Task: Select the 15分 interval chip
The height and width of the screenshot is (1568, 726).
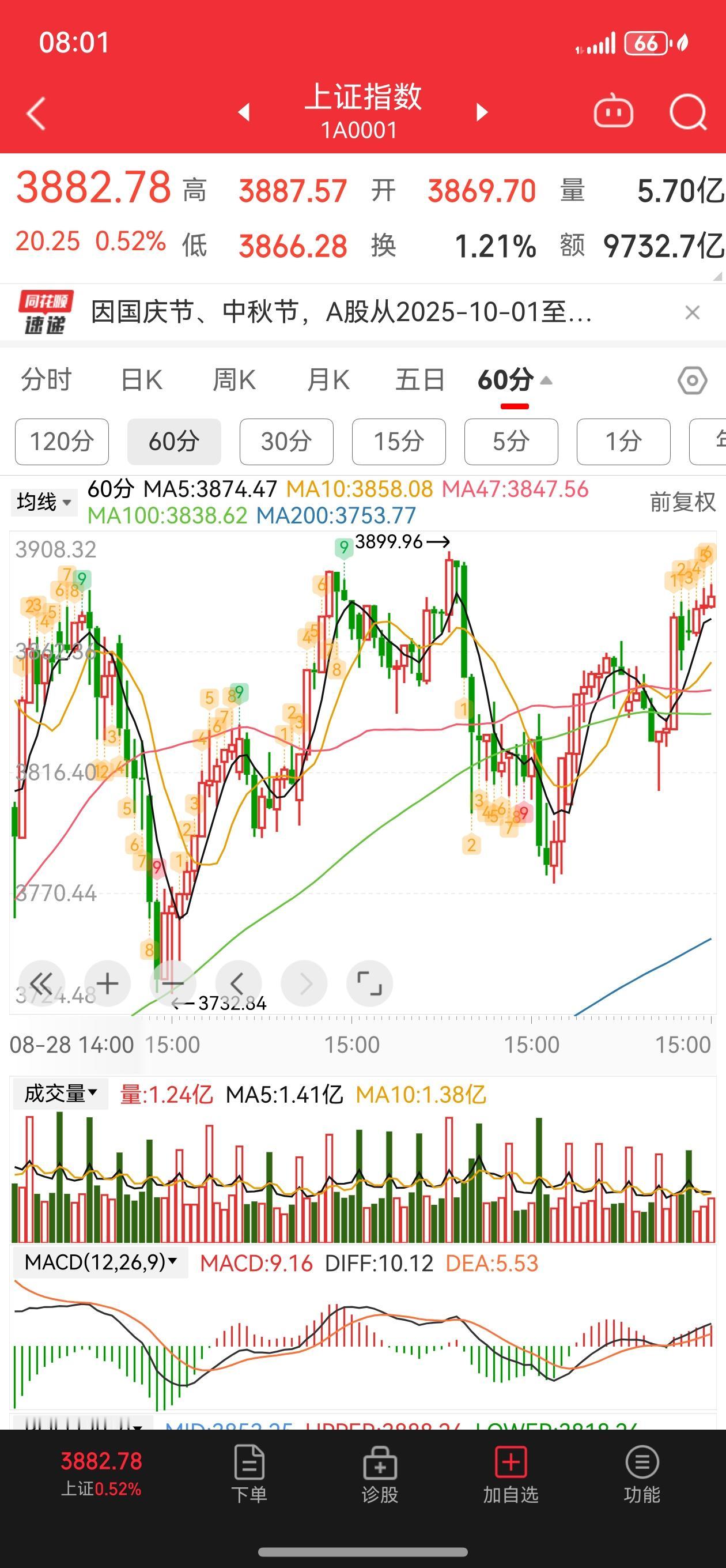Action: click(399, 442)
